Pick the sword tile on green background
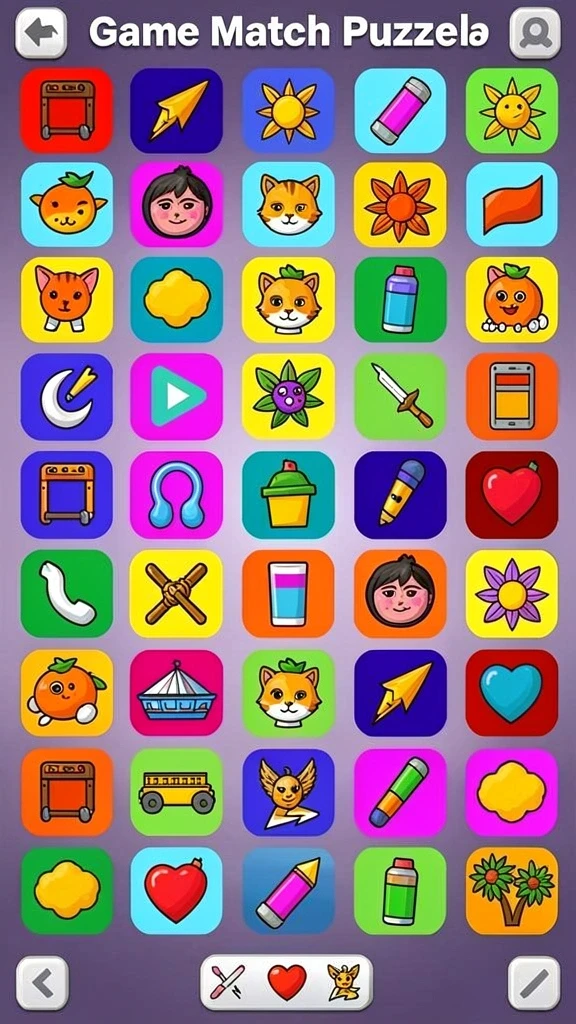The height and width of the screenshot is (1024, 576). (x=400, y=397)
